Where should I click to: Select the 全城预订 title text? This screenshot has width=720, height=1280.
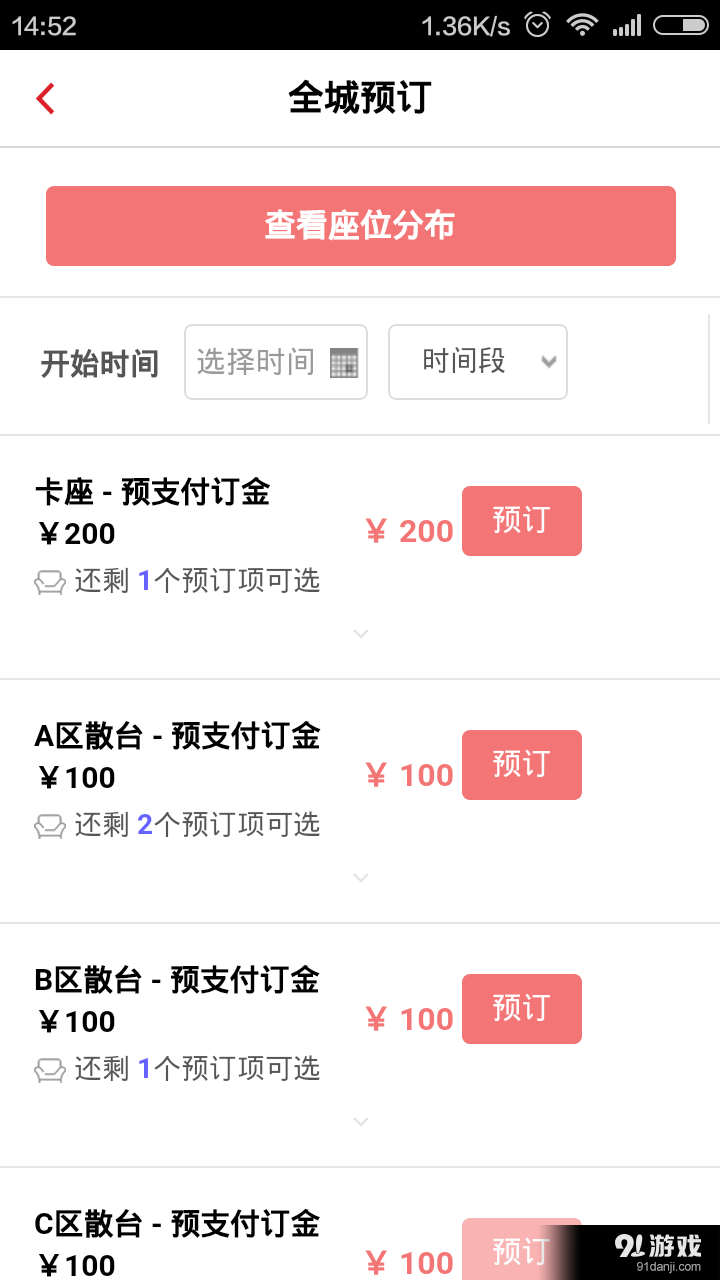pos(360,97)
